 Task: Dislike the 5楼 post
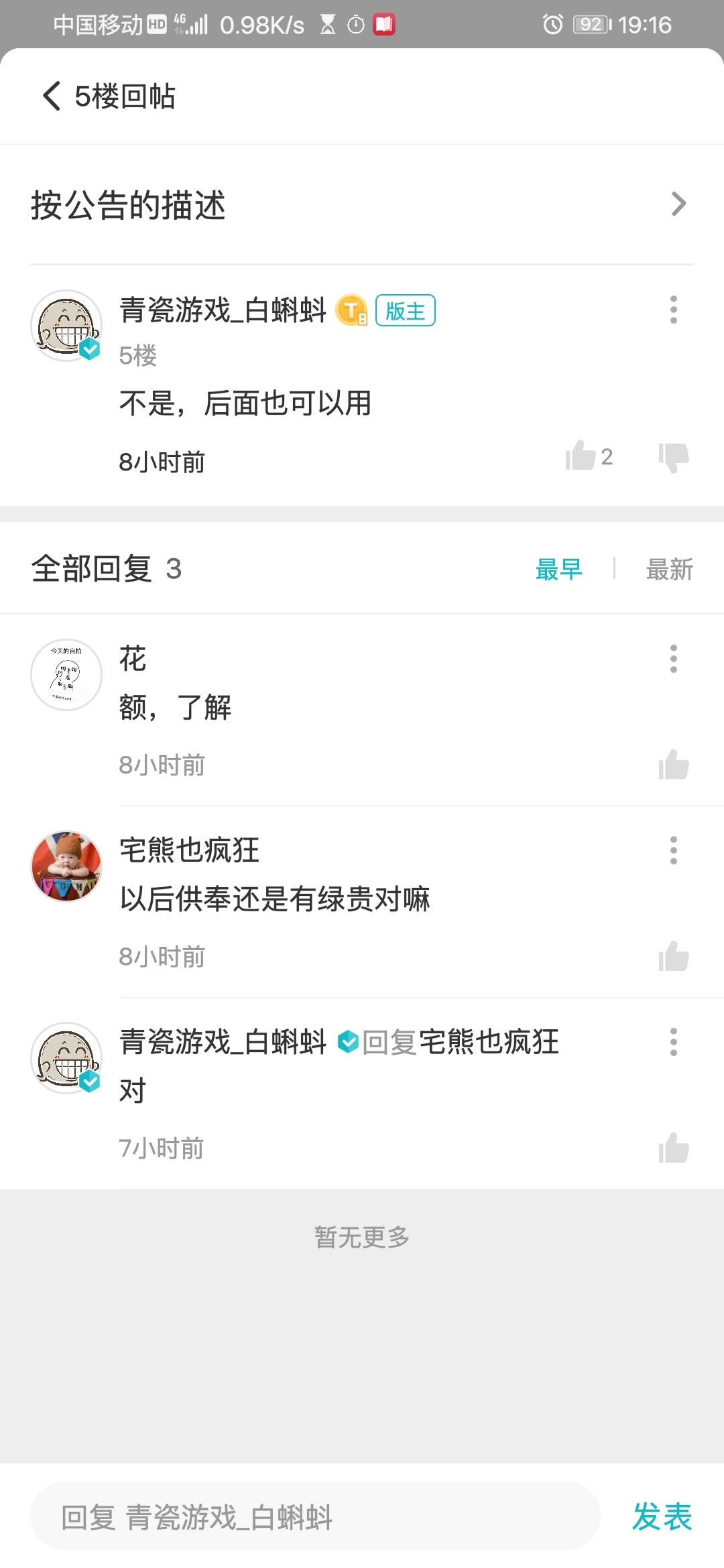pos(673,457)
